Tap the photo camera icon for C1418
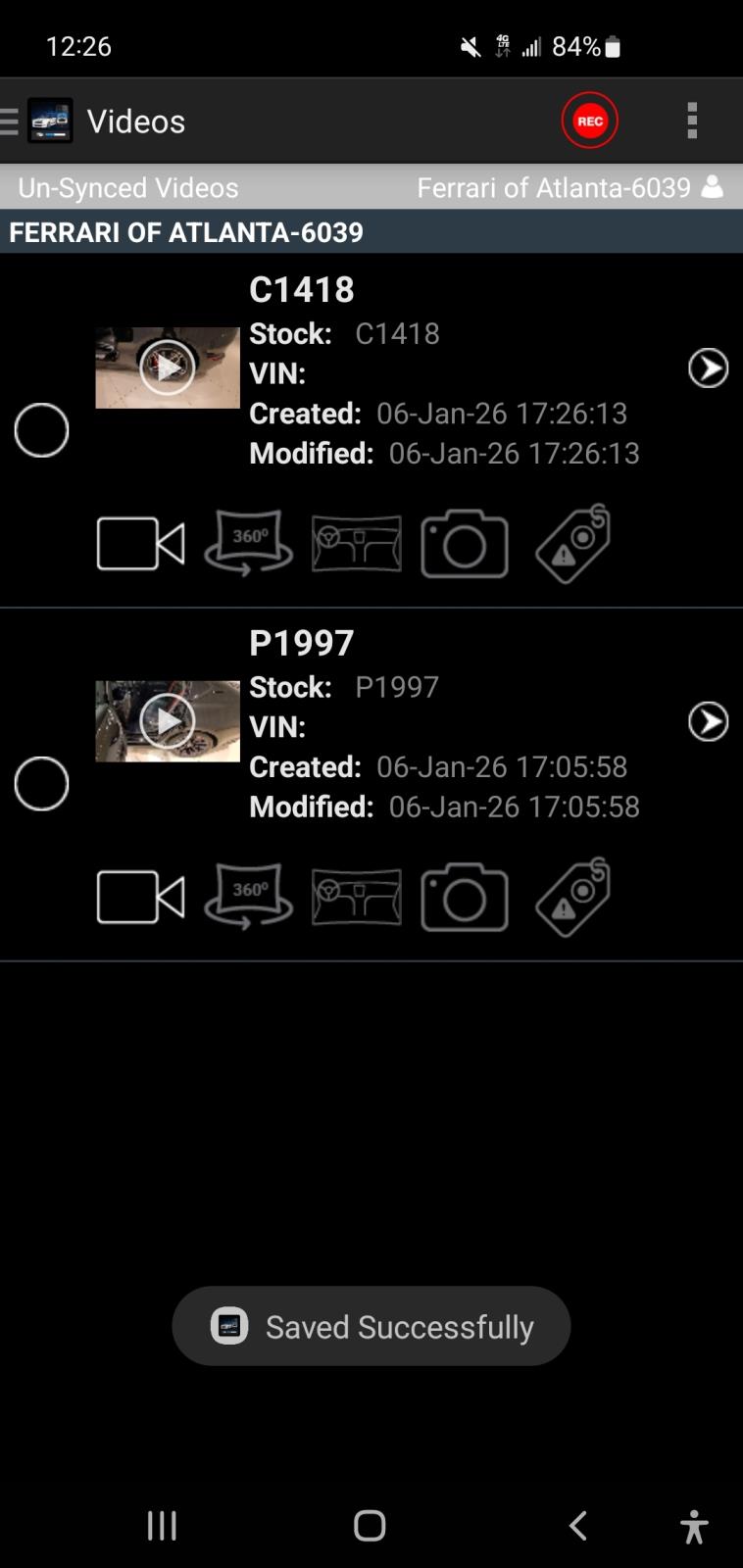This screenshot has height=1568, width=743. click(465, 544)
